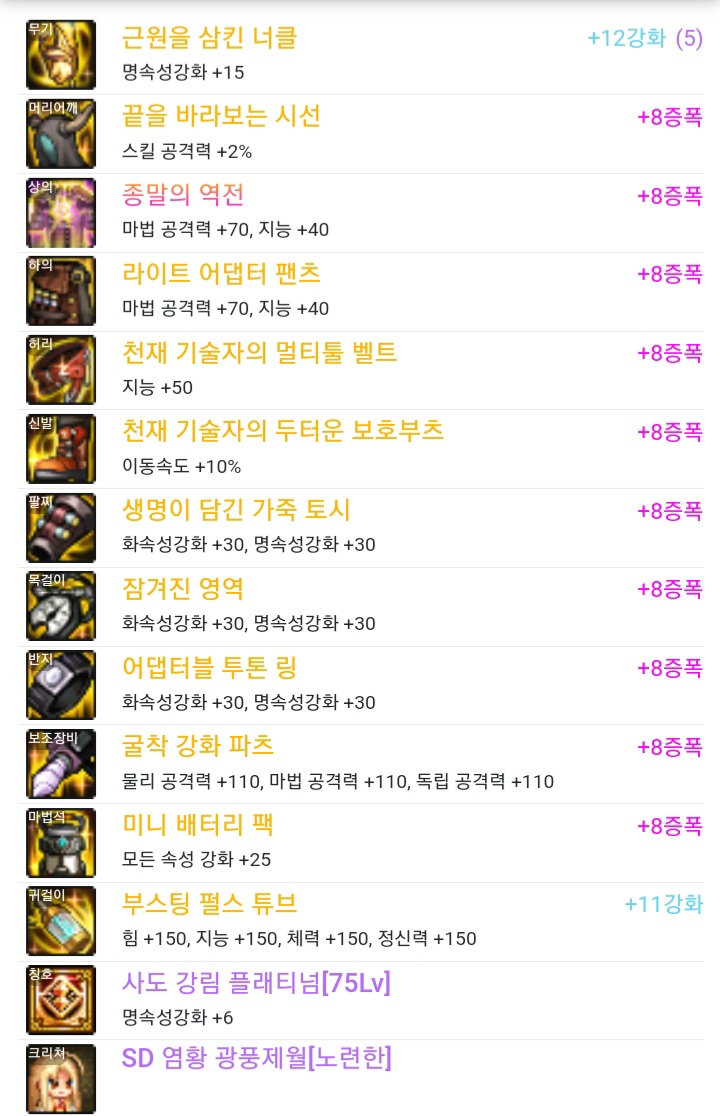The image size is (720, 1116).
Task: Open 라이트 어댑터 팬츠 item row
Action: (x=221, y=273)
